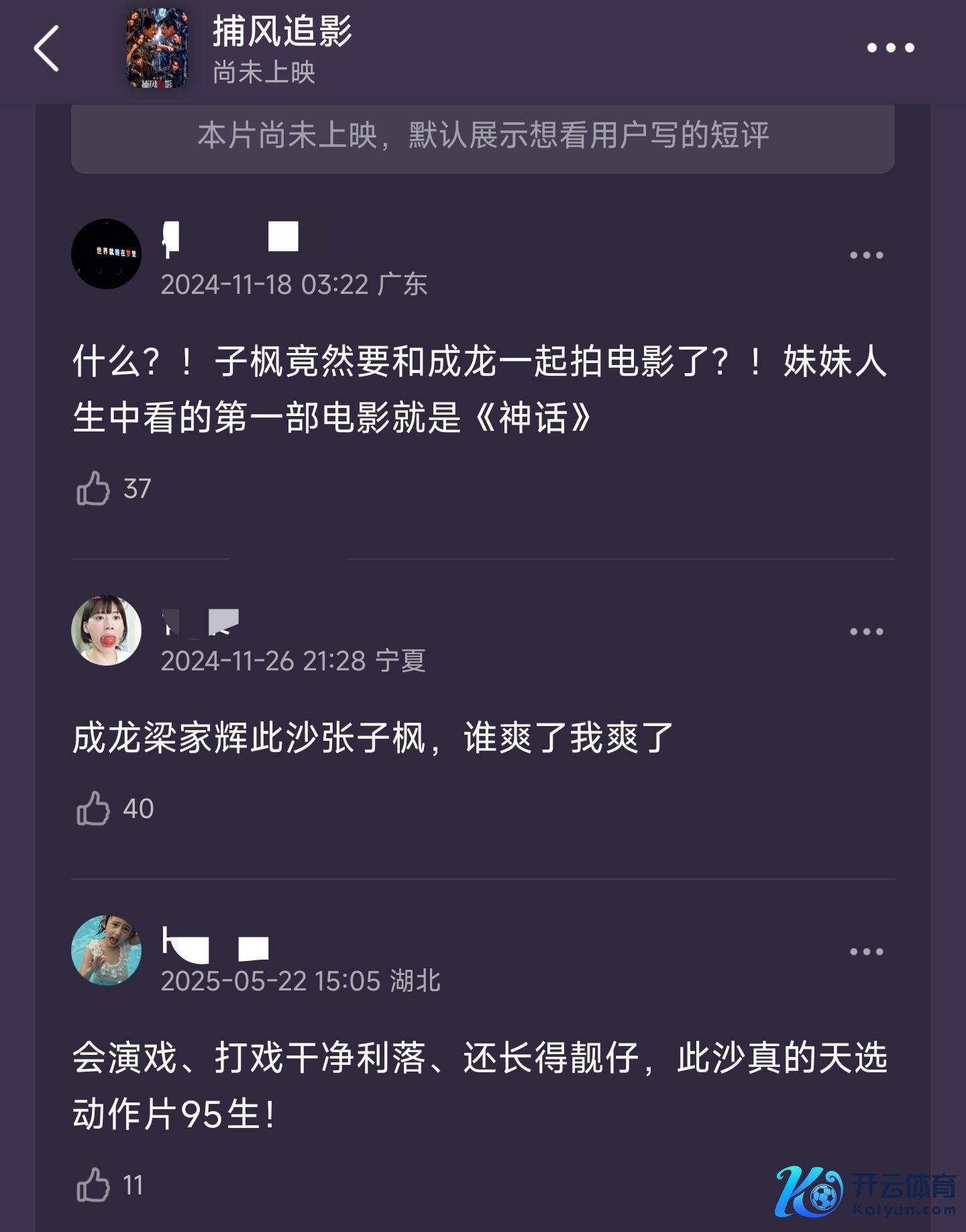Open more options for the 宁夏 review
The image size is (966, 1232).
point(866,631)
